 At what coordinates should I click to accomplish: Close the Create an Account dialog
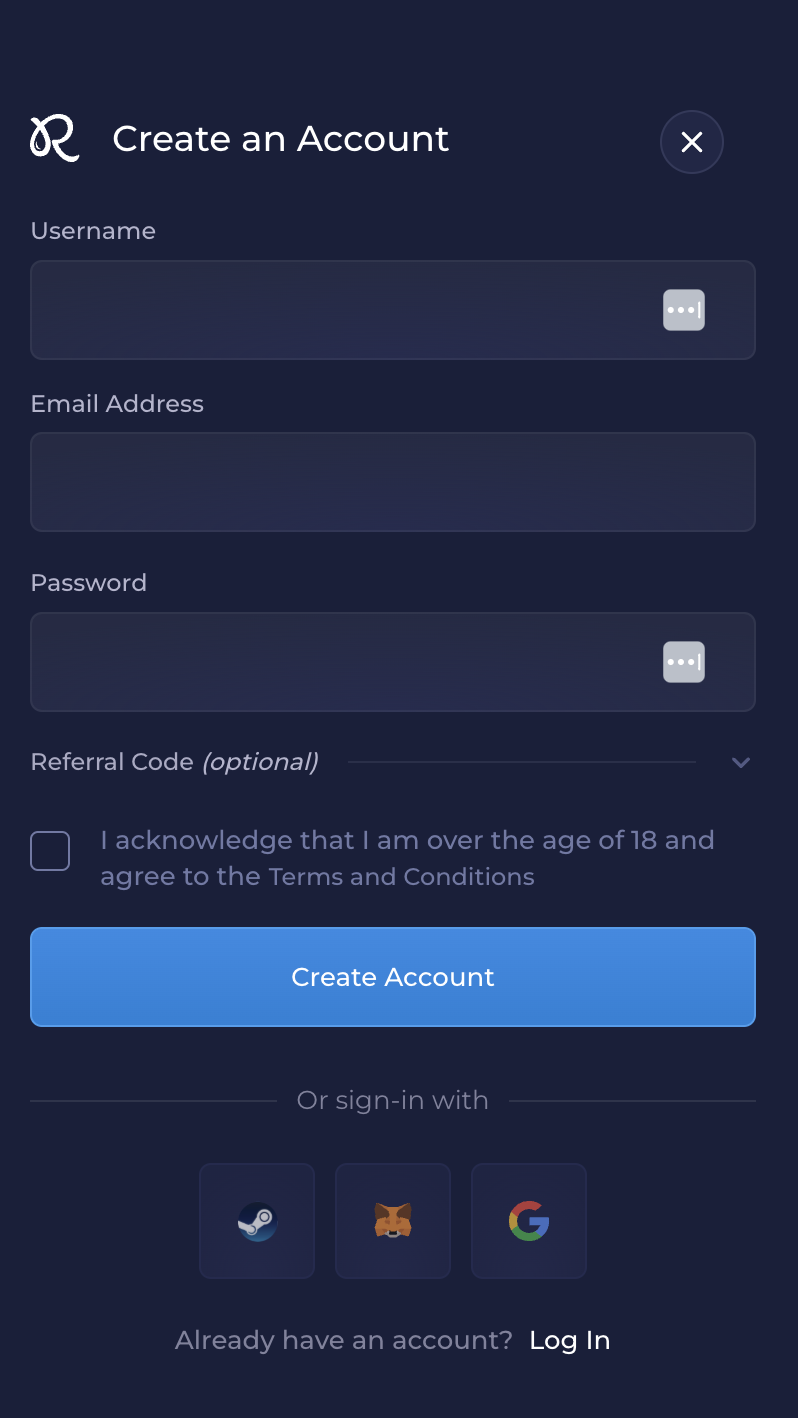click(x=691, y=142)
